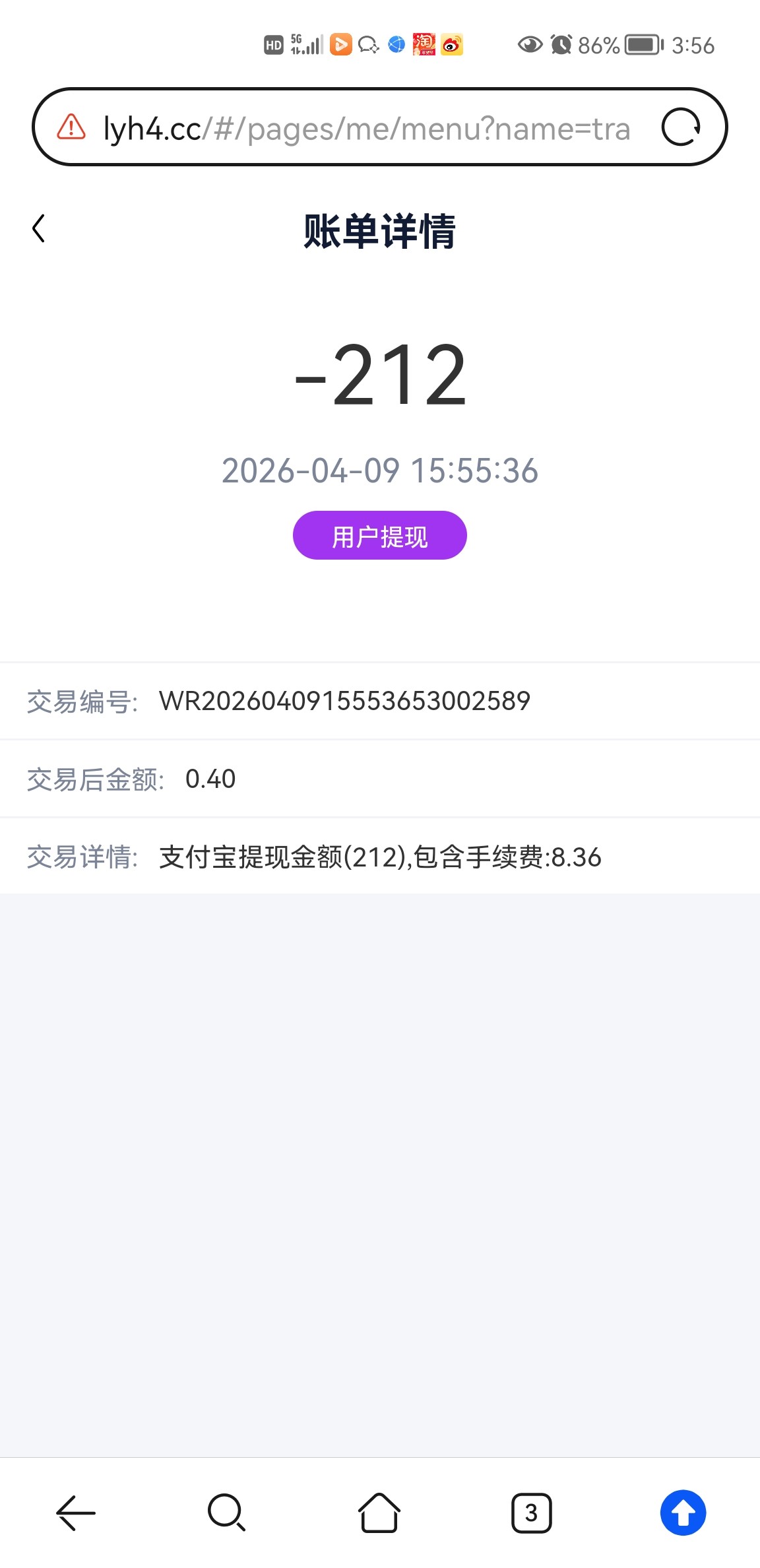Viewport: 760px width, 1568px height.
Task: Open the Weibo notification icon
Action: pyautogui.click(x=454, y=45)
